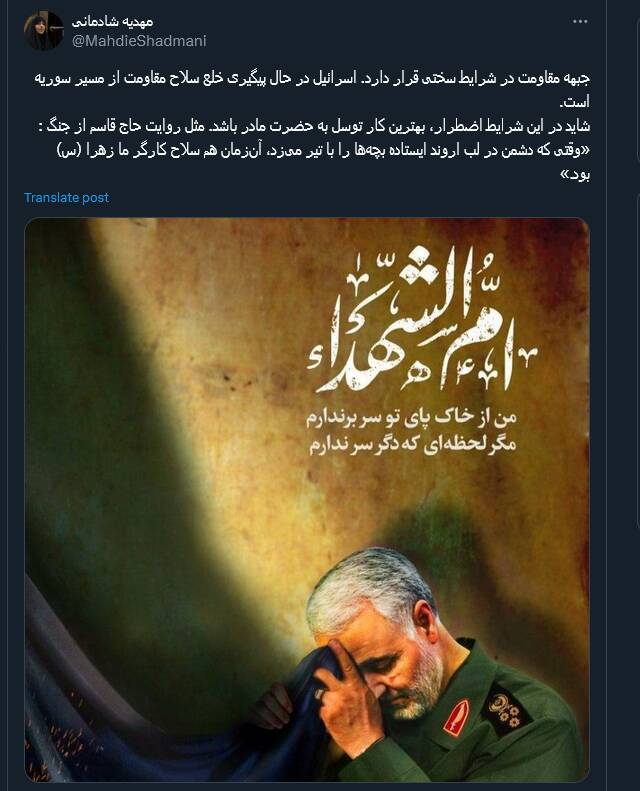Image resolution: width=640 pixels, height=791 pixels.
Task: Open the post's three-dot overflow menu
Action: (x=580, y=22)
